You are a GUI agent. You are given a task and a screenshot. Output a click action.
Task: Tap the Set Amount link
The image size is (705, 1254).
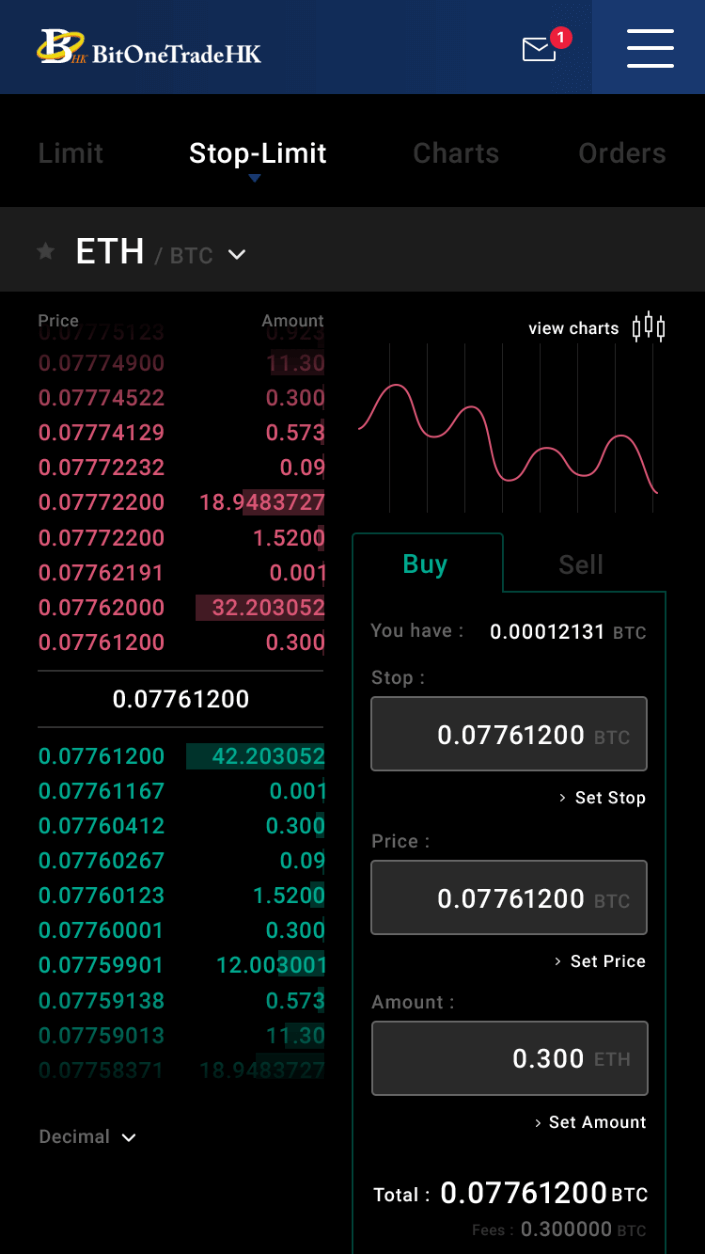590,1122
